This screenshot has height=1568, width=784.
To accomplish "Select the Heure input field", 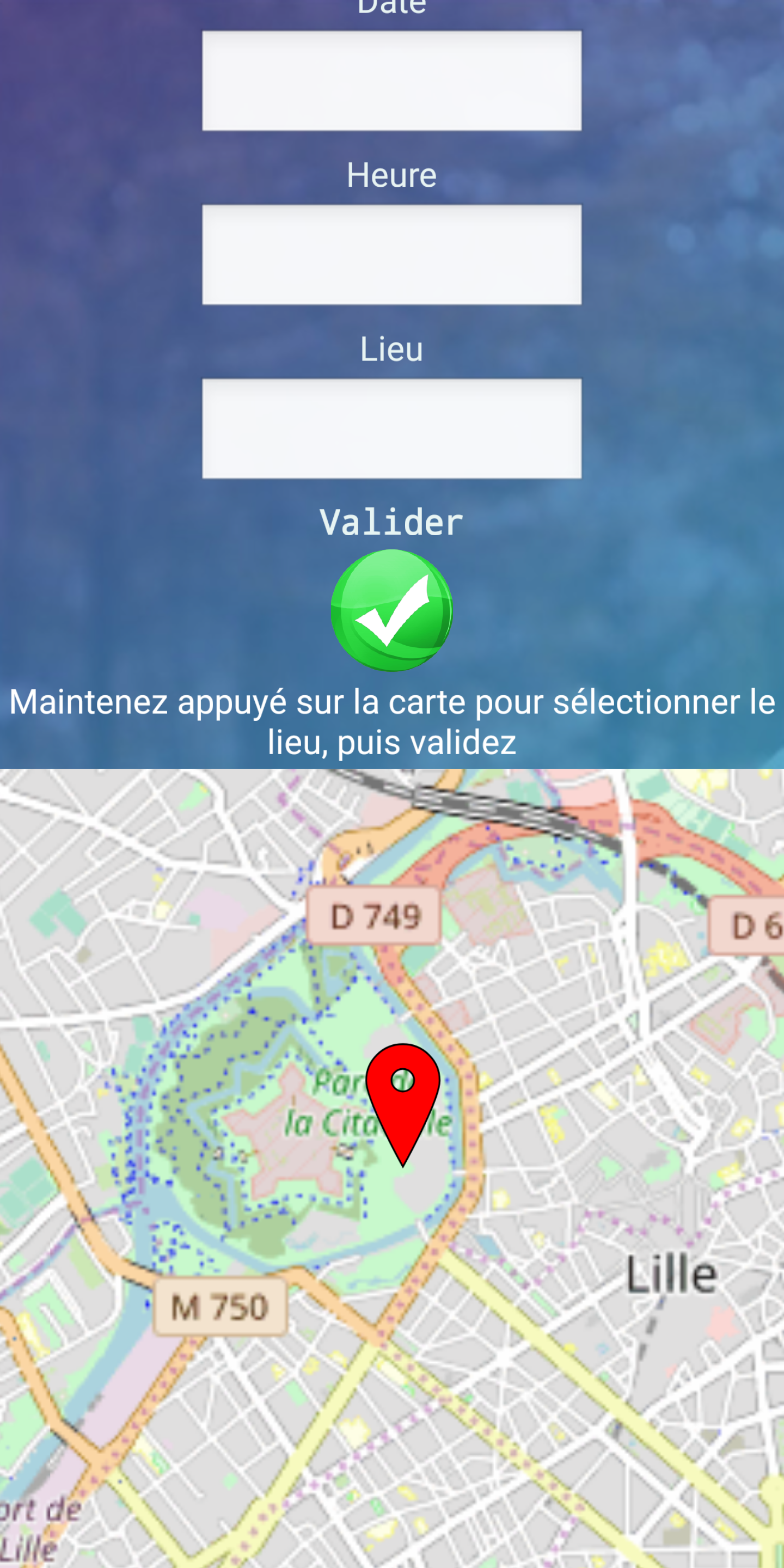I will (x=391, y=254).
